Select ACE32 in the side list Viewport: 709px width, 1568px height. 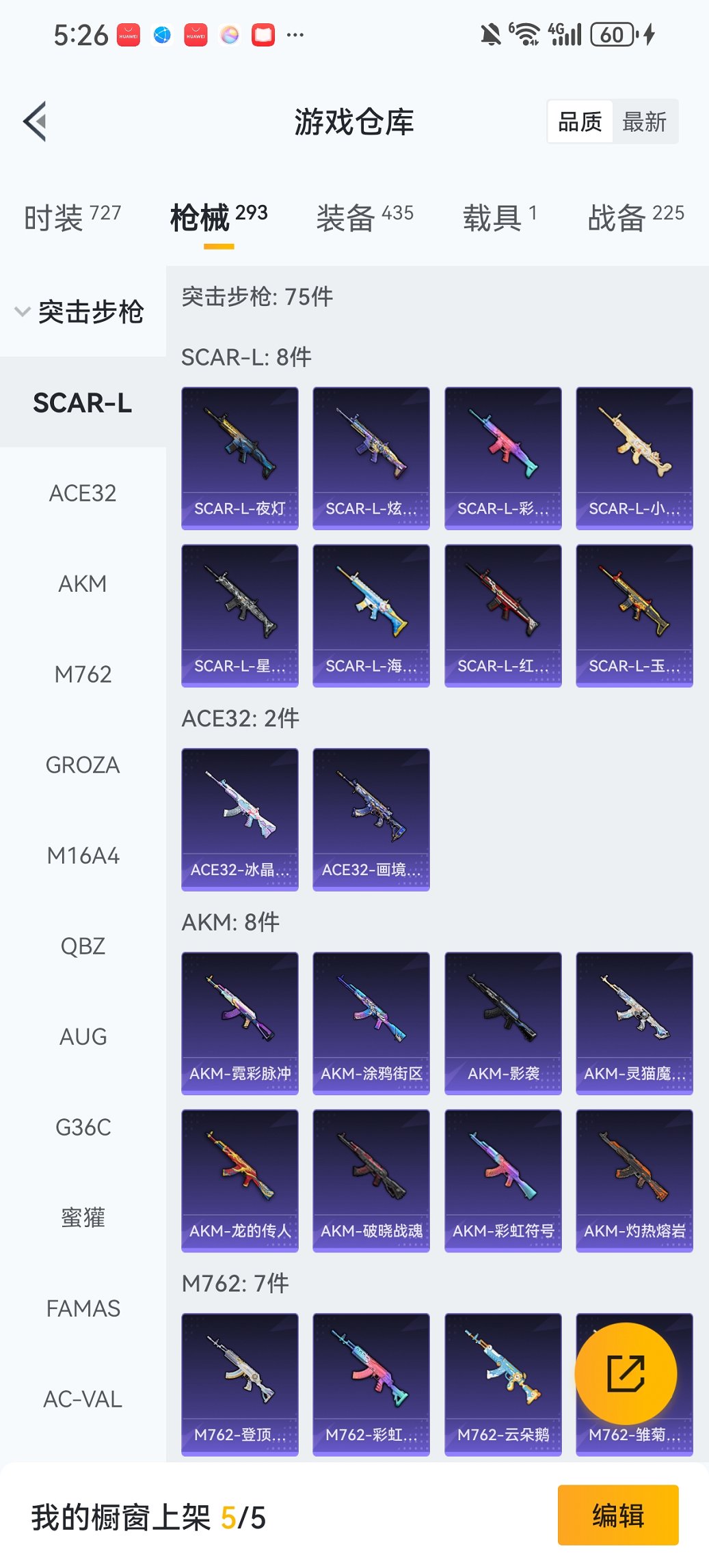coord(83,493)
